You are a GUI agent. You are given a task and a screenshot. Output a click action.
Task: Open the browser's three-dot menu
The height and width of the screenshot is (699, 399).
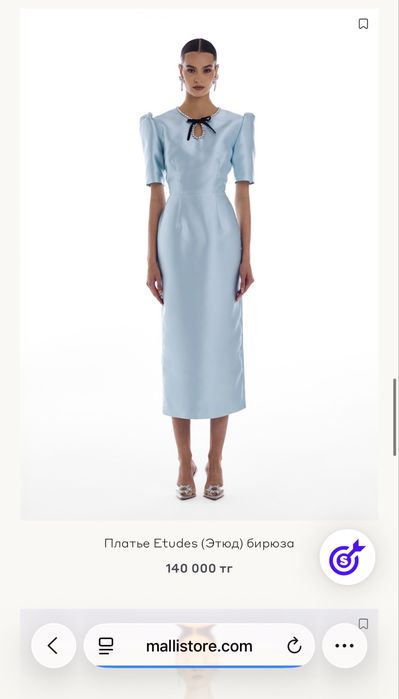point(345,646)
